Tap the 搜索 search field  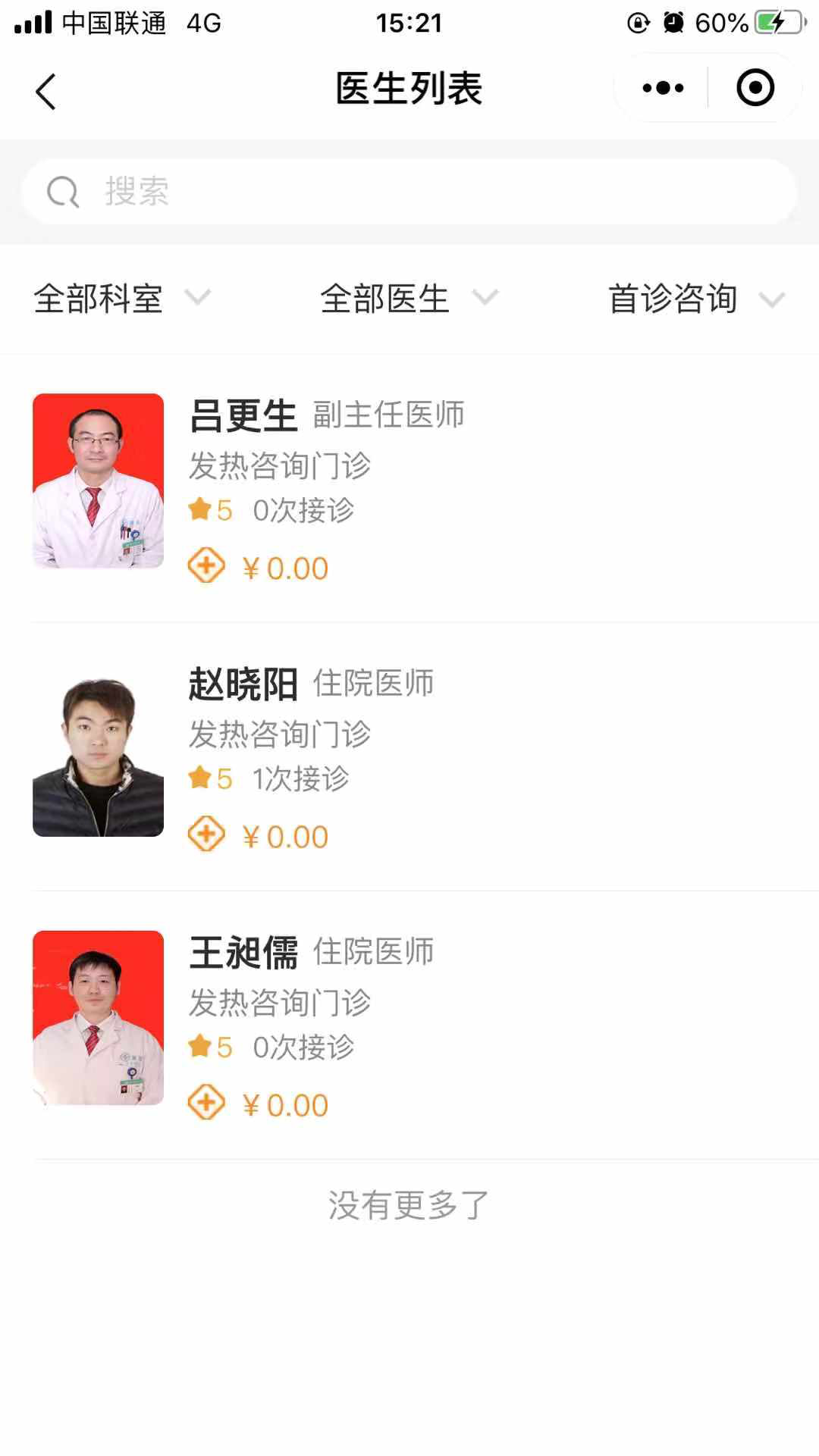[x=409, y=191]
